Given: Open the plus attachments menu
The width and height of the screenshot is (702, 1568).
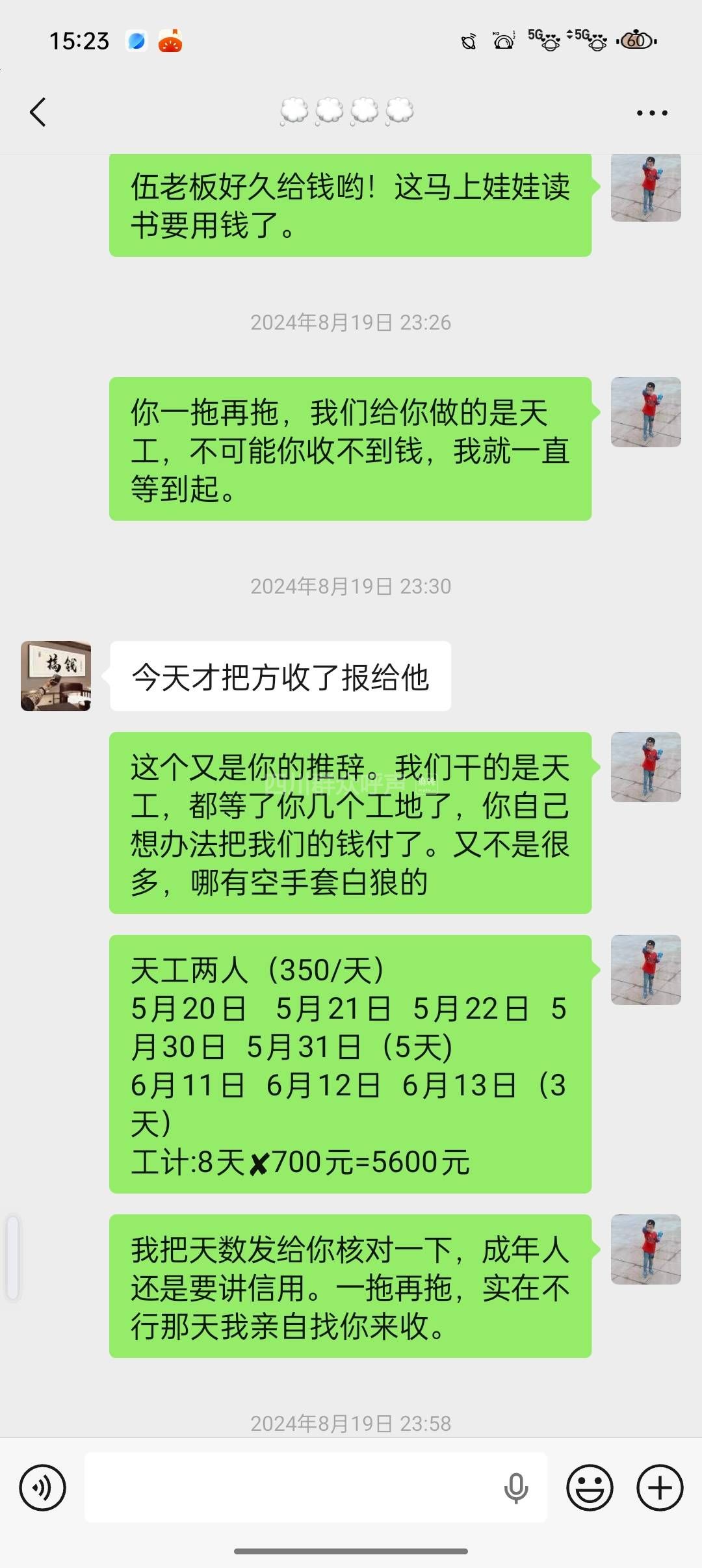Looking at the screenshot, I should [x=660, y=1487].
